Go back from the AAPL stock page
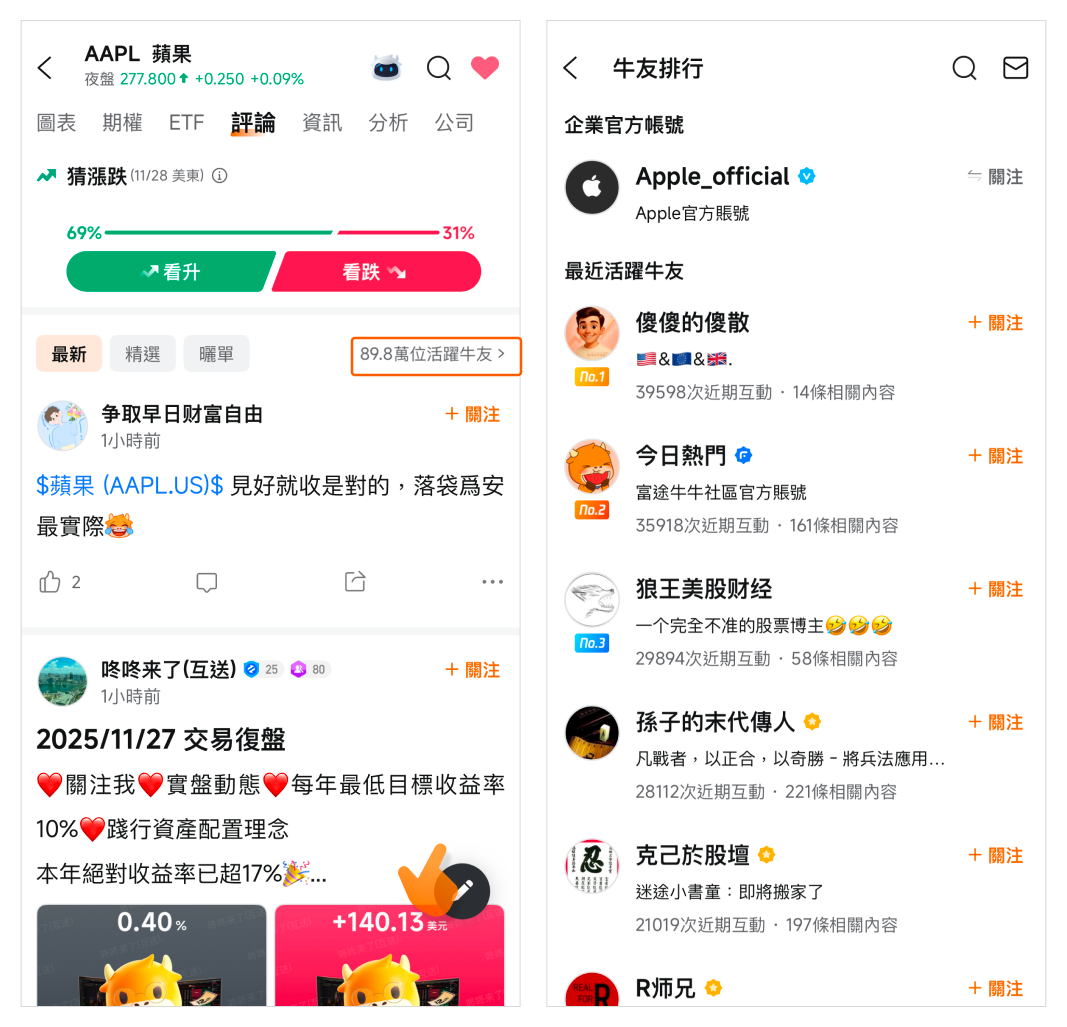This screenshot has width=1067, height=1027. pyautogui.click(x=45, y=68)
